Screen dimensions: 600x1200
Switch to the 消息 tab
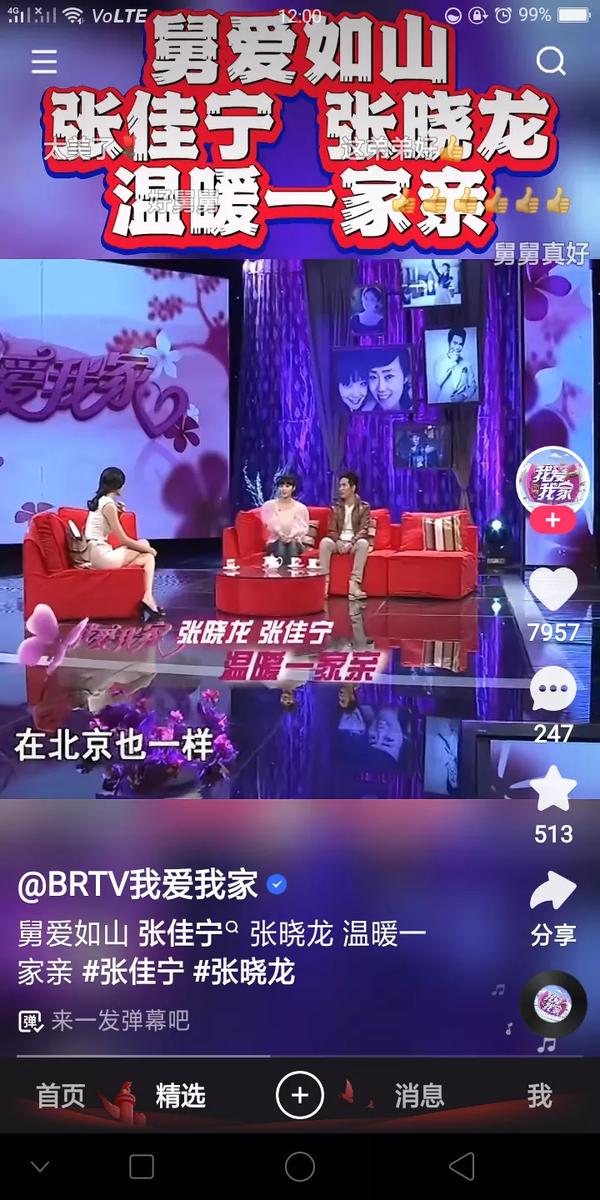pos(419,1095)
